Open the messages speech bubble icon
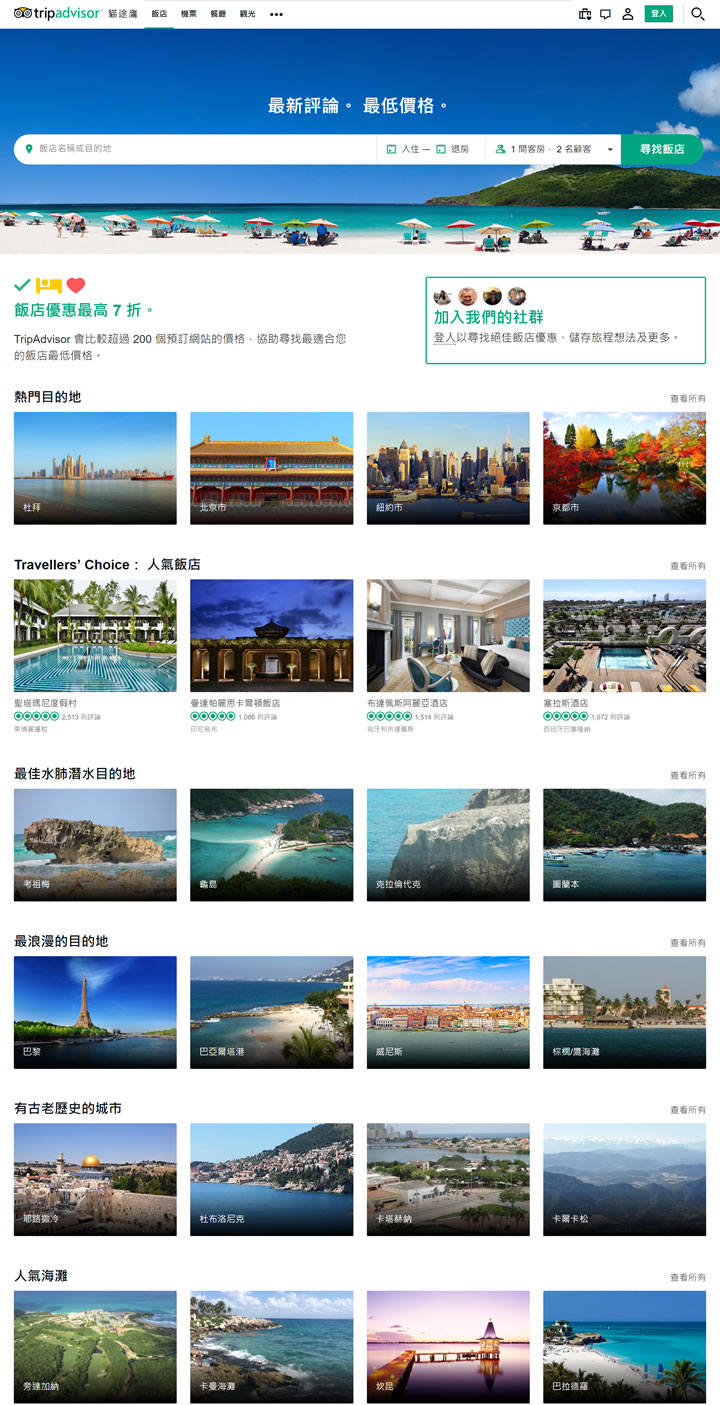 pos(605,14)
